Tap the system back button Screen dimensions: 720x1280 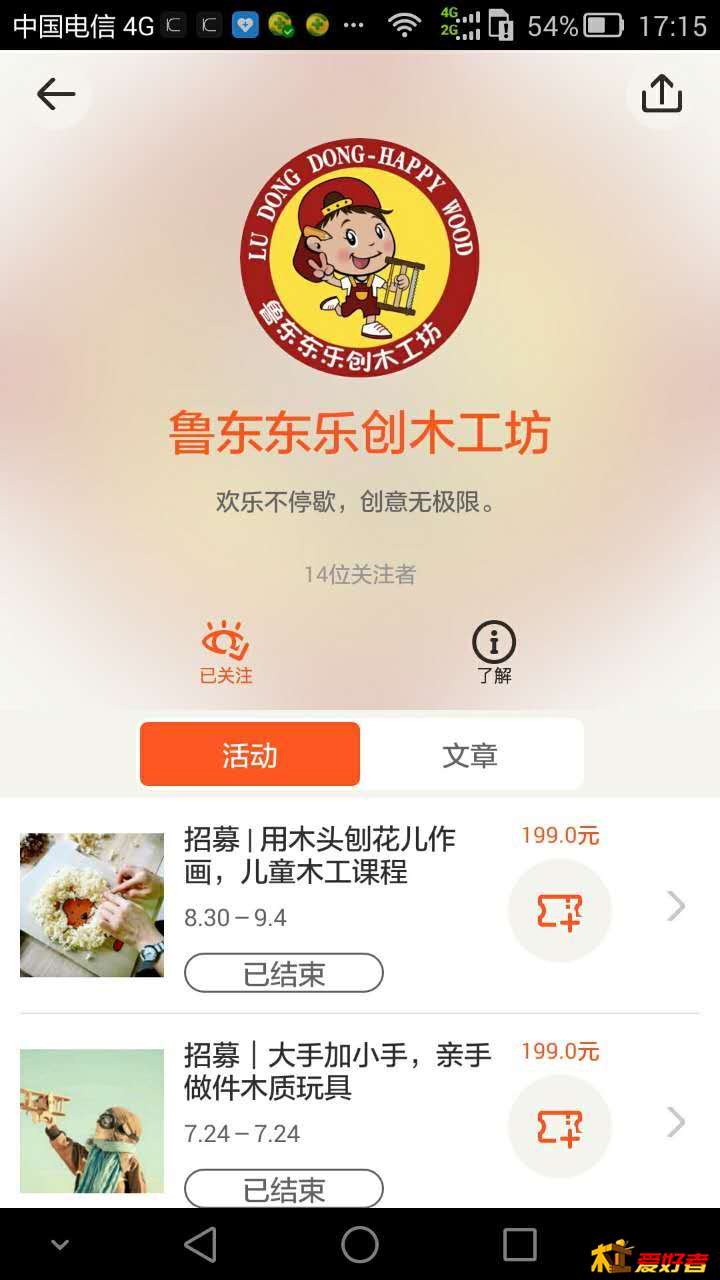point(200,1245)
